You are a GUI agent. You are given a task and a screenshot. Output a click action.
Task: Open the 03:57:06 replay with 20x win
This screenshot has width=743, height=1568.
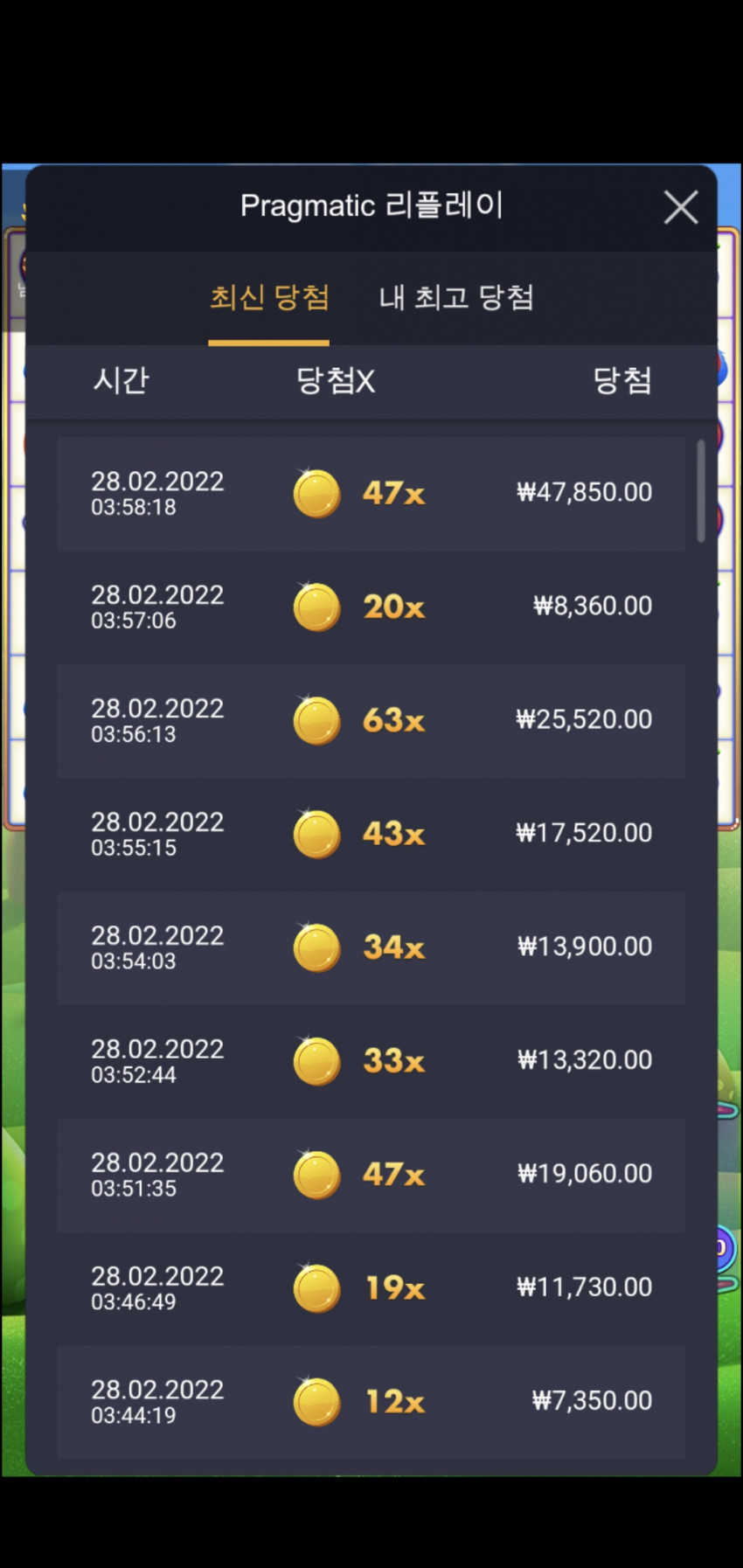tap(371, 607)
